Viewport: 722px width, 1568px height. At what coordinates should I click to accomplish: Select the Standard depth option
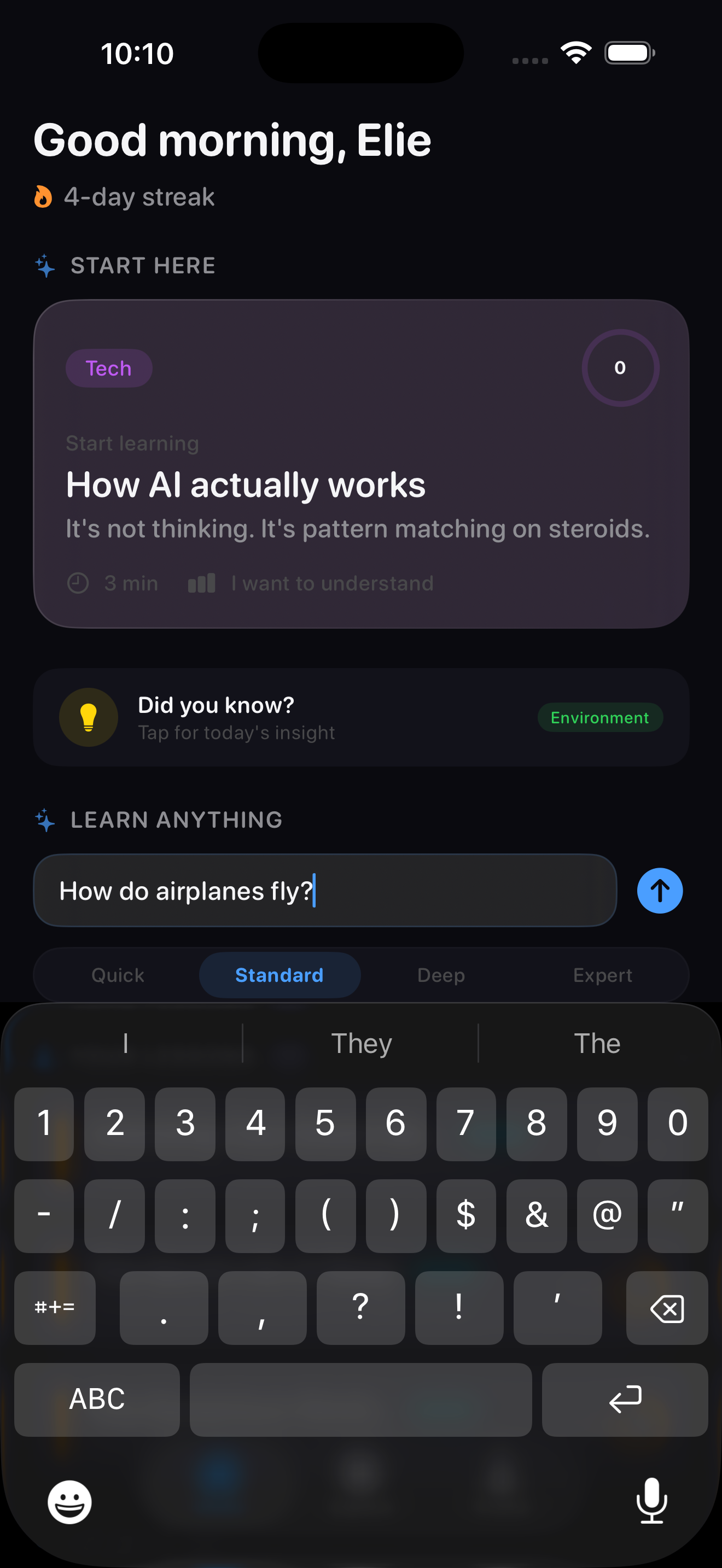[280, 975]
